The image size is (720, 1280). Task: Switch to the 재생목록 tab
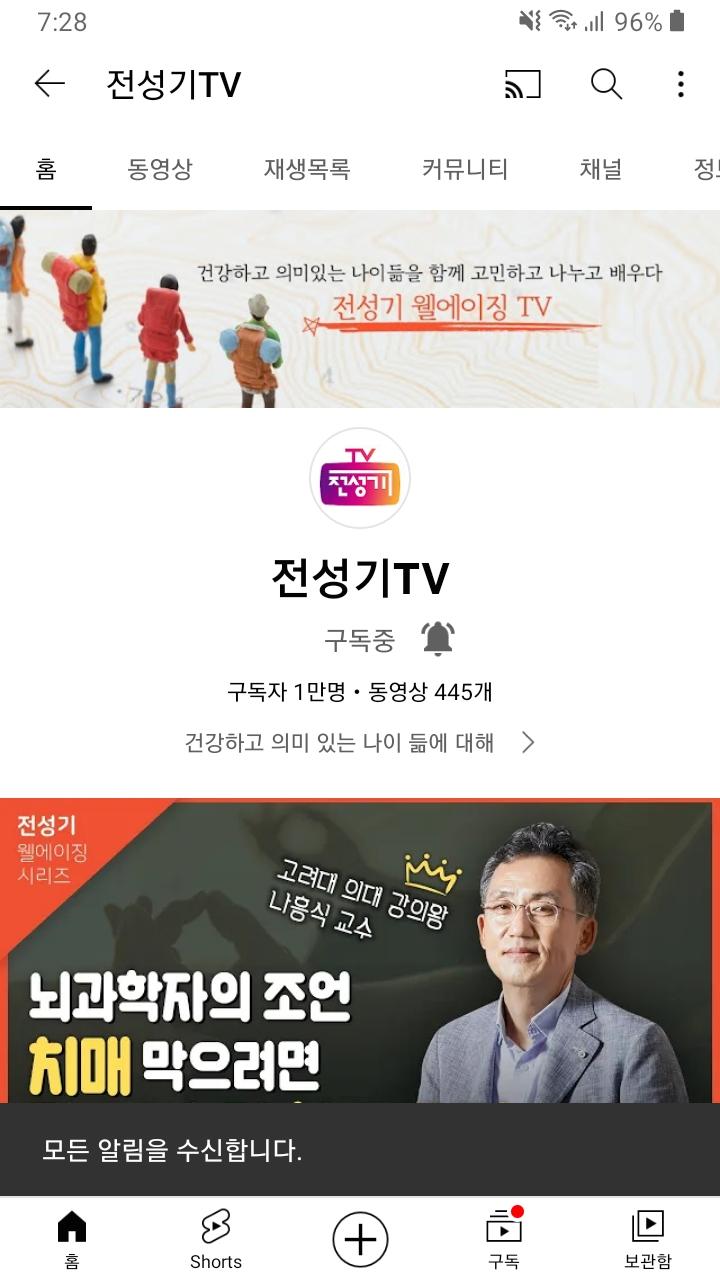click(307, 169)
